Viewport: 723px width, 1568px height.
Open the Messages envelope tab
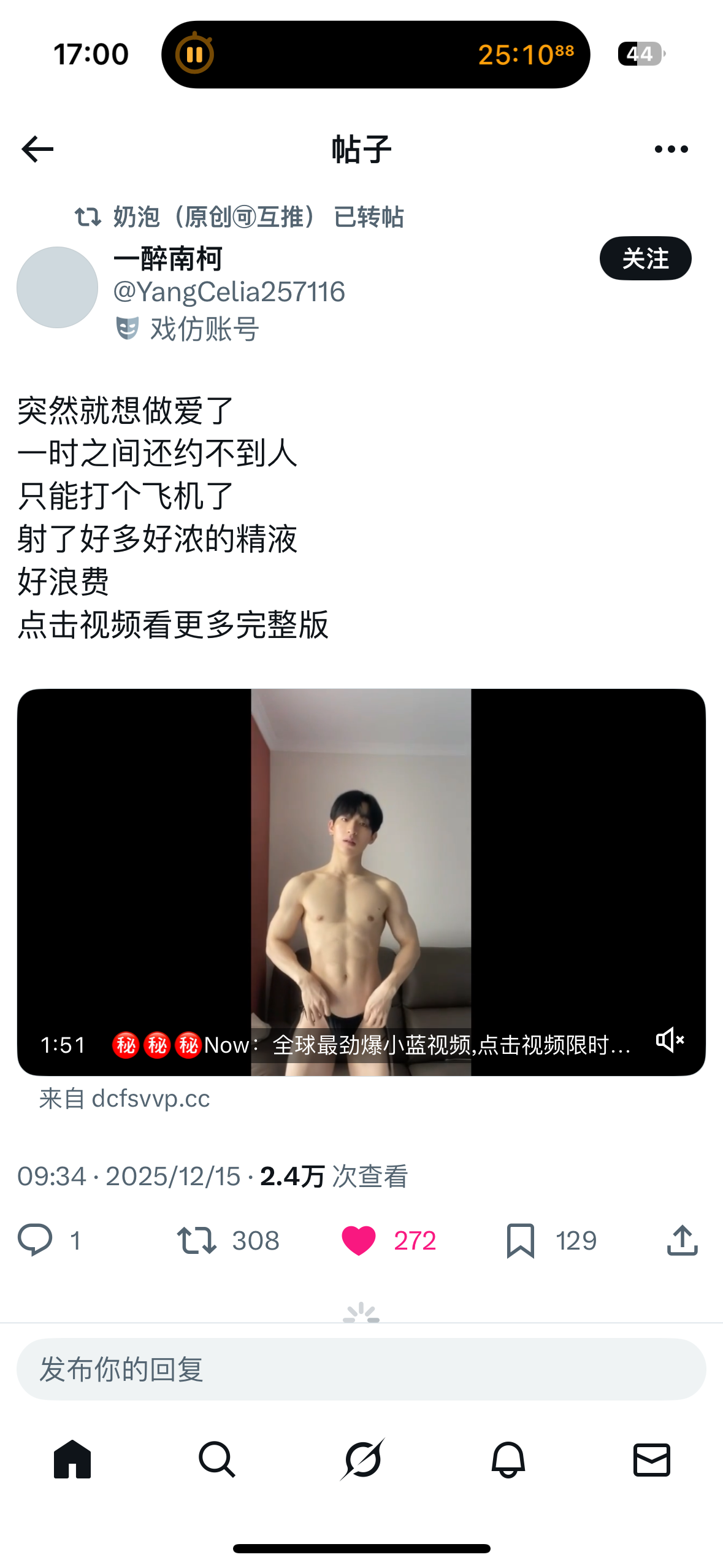[x=651, y=1459]
